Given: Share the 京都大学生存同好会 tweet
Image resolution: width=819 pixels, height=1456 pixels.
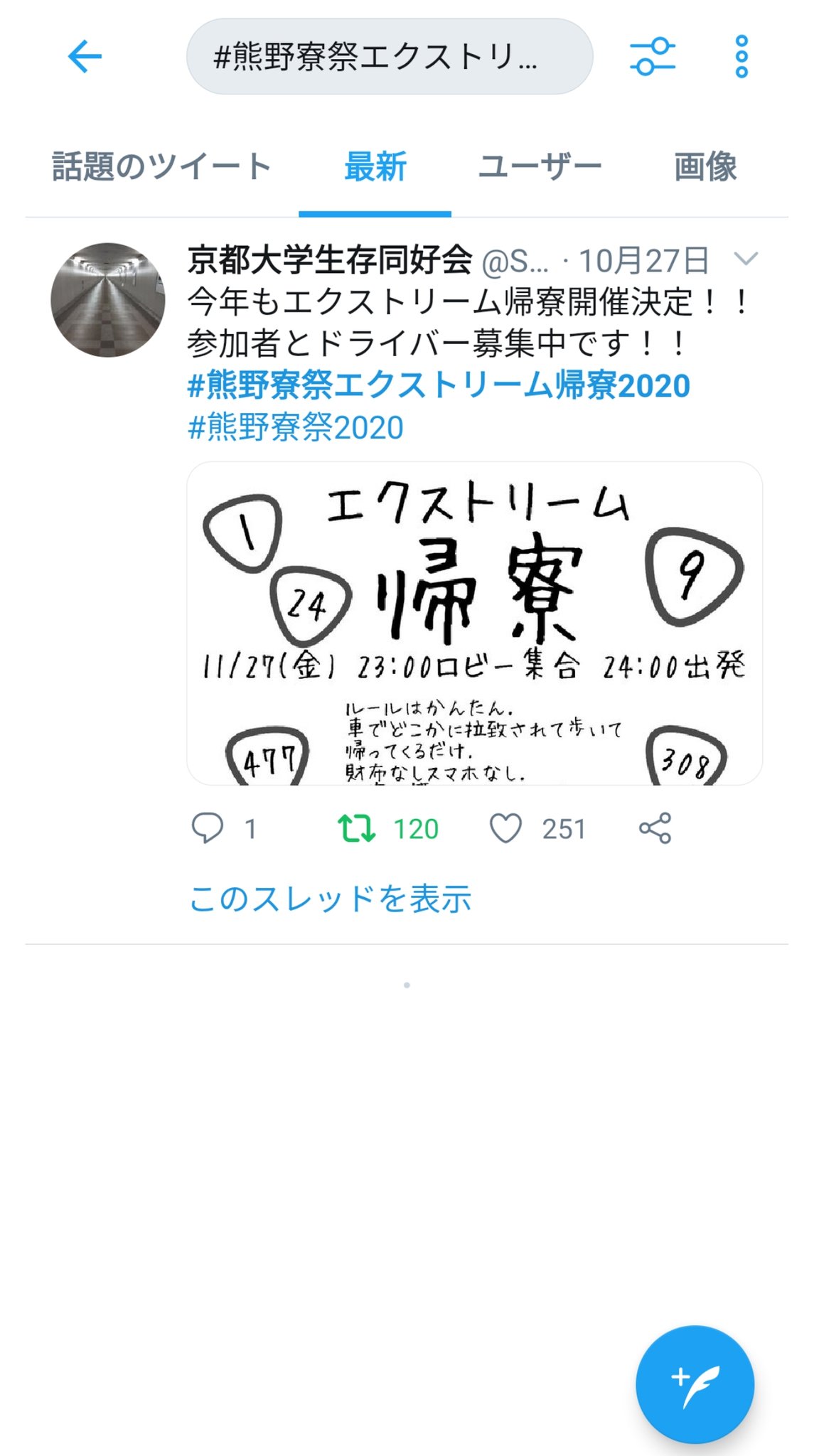Looking at the screenshot, I should tap(655, 828).
